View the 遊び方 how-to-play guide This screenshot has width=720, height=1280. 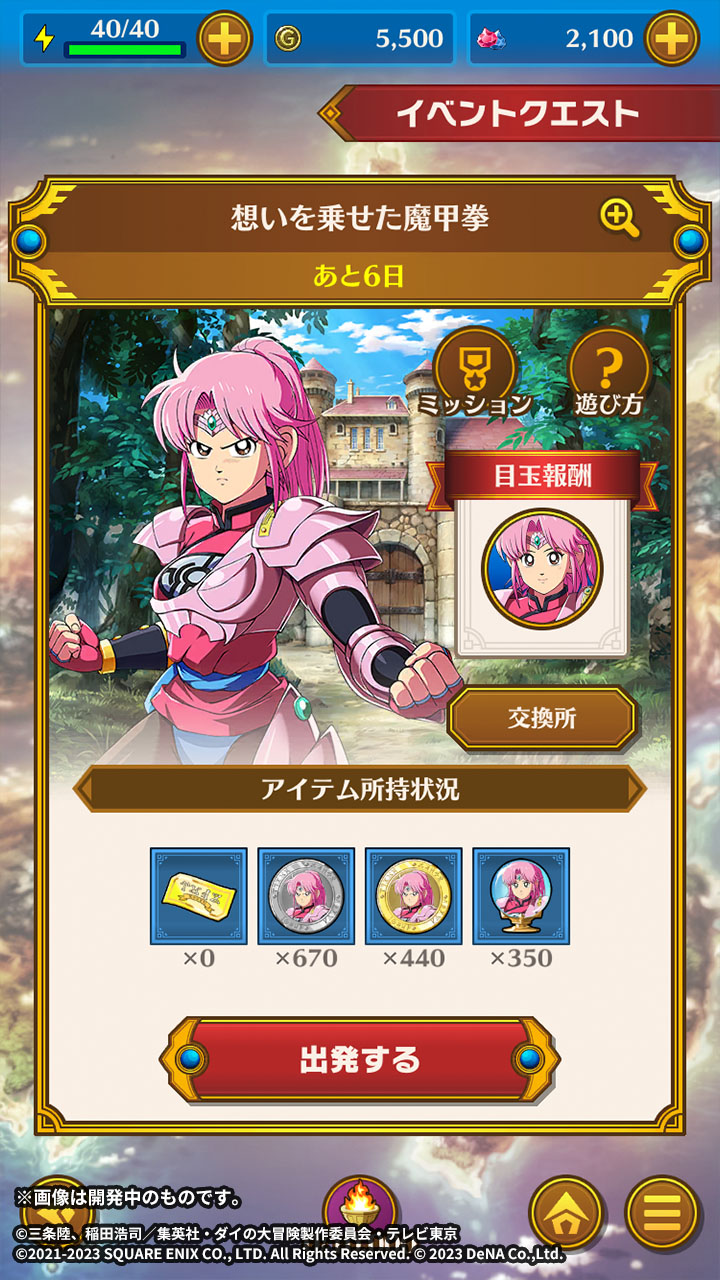pyautogui.click(x=608, y=373)
